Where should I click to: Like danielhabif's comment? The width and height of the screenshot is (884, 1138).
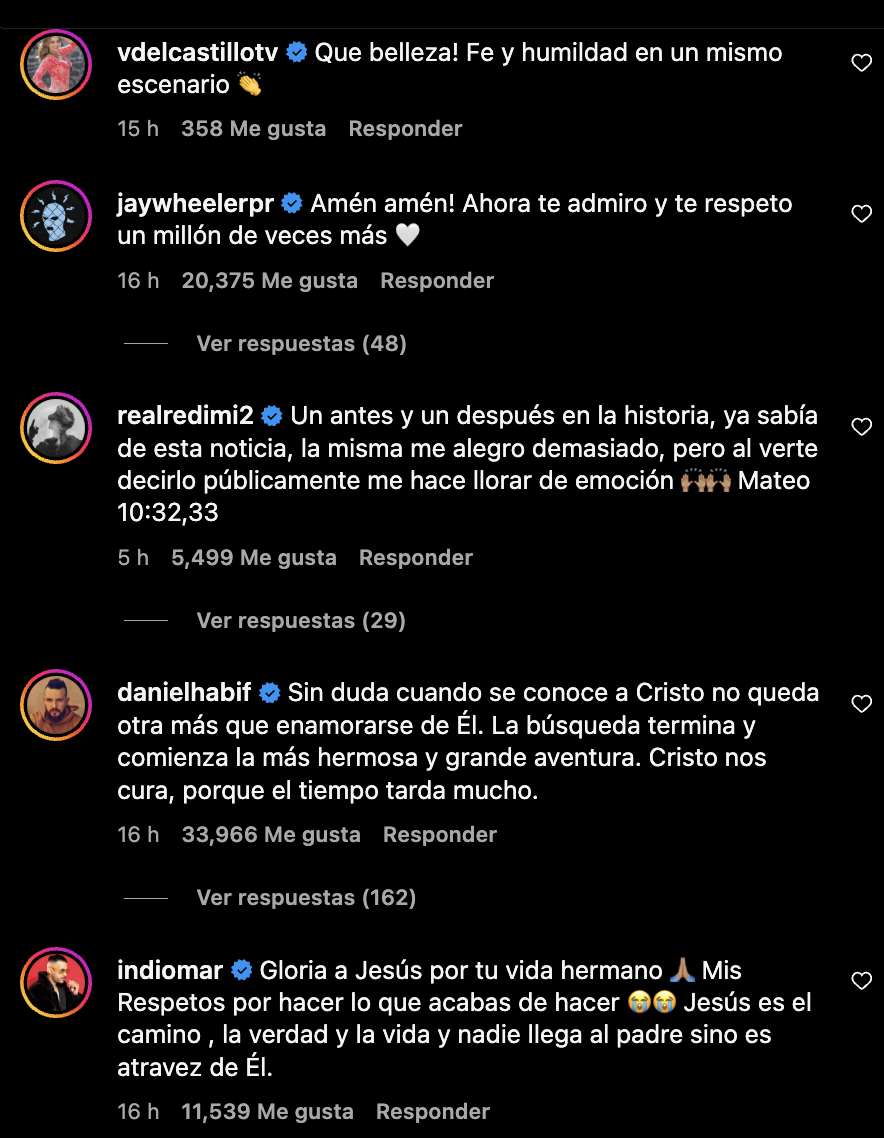click(861, 704)
